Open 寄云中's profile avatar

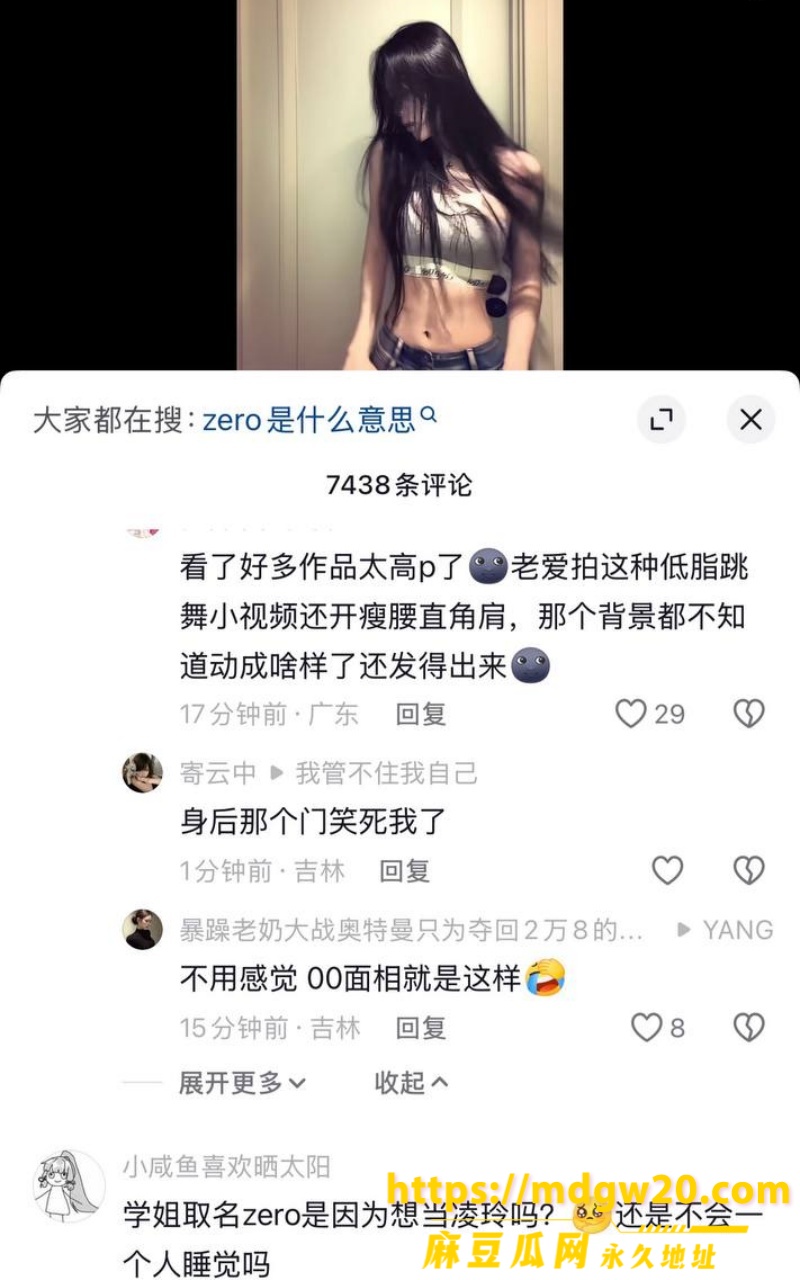142,773
